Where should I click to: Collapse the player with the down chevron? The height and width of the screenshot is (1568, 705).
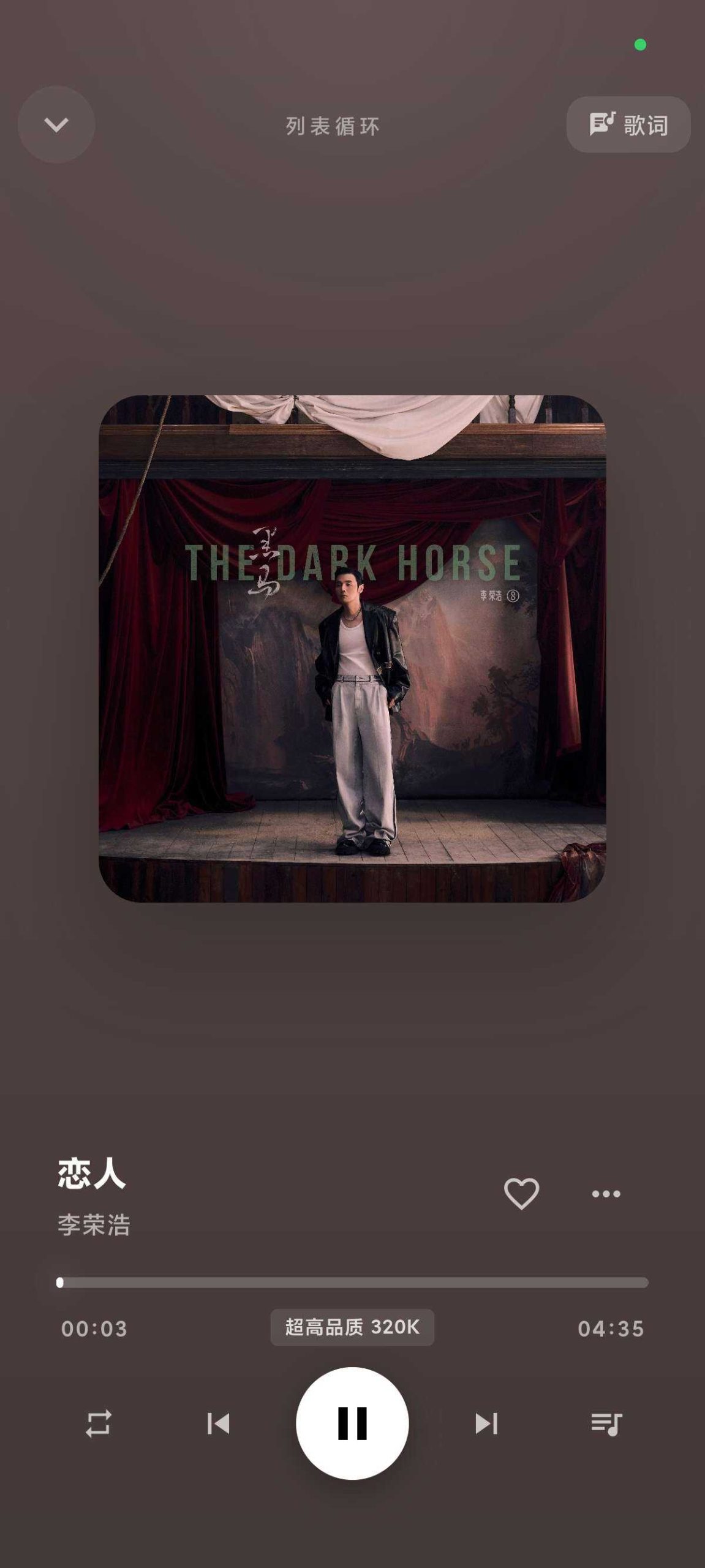coord(56,124)
